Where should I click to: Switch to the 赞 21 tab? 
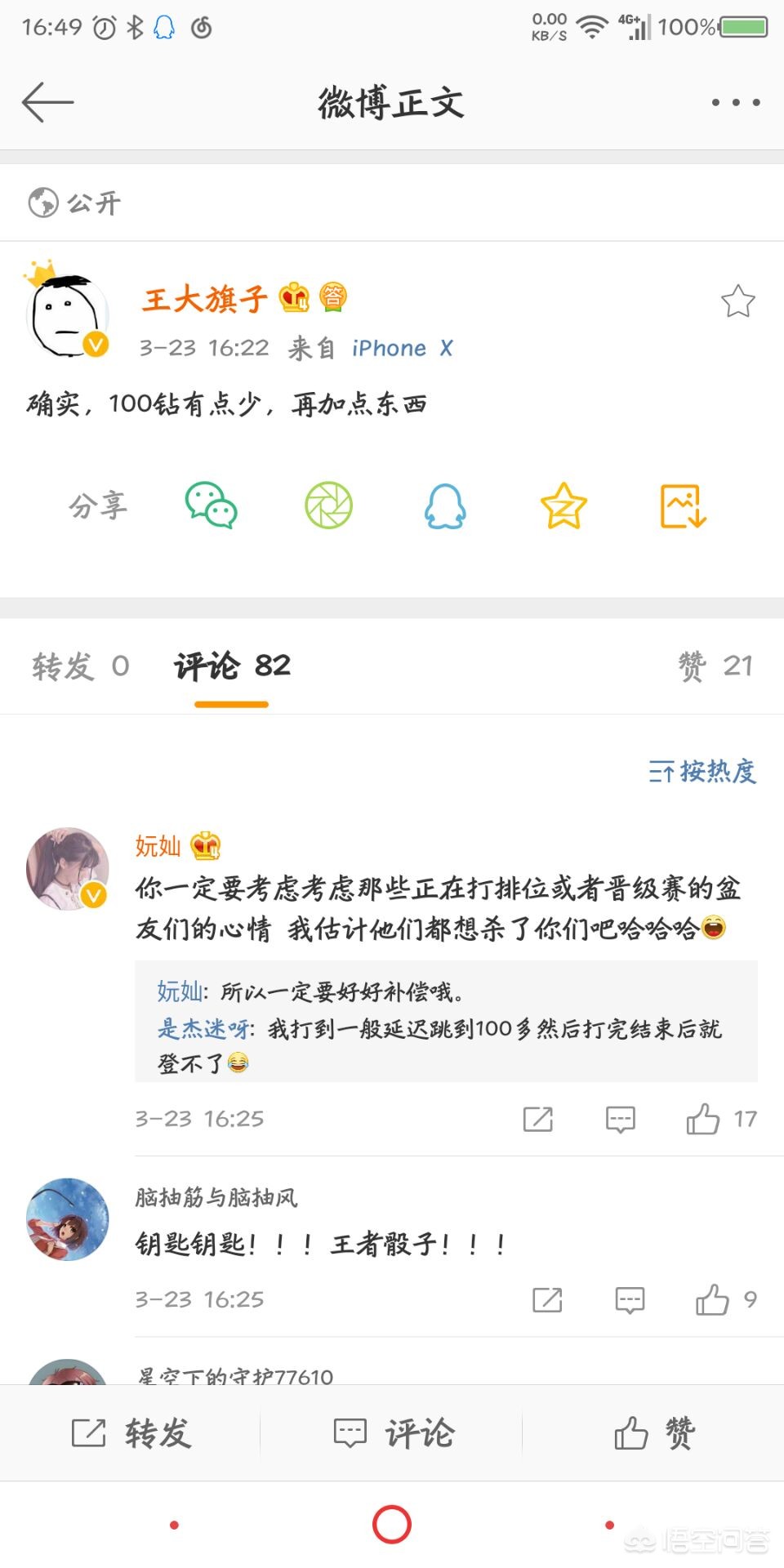[715, 666]
